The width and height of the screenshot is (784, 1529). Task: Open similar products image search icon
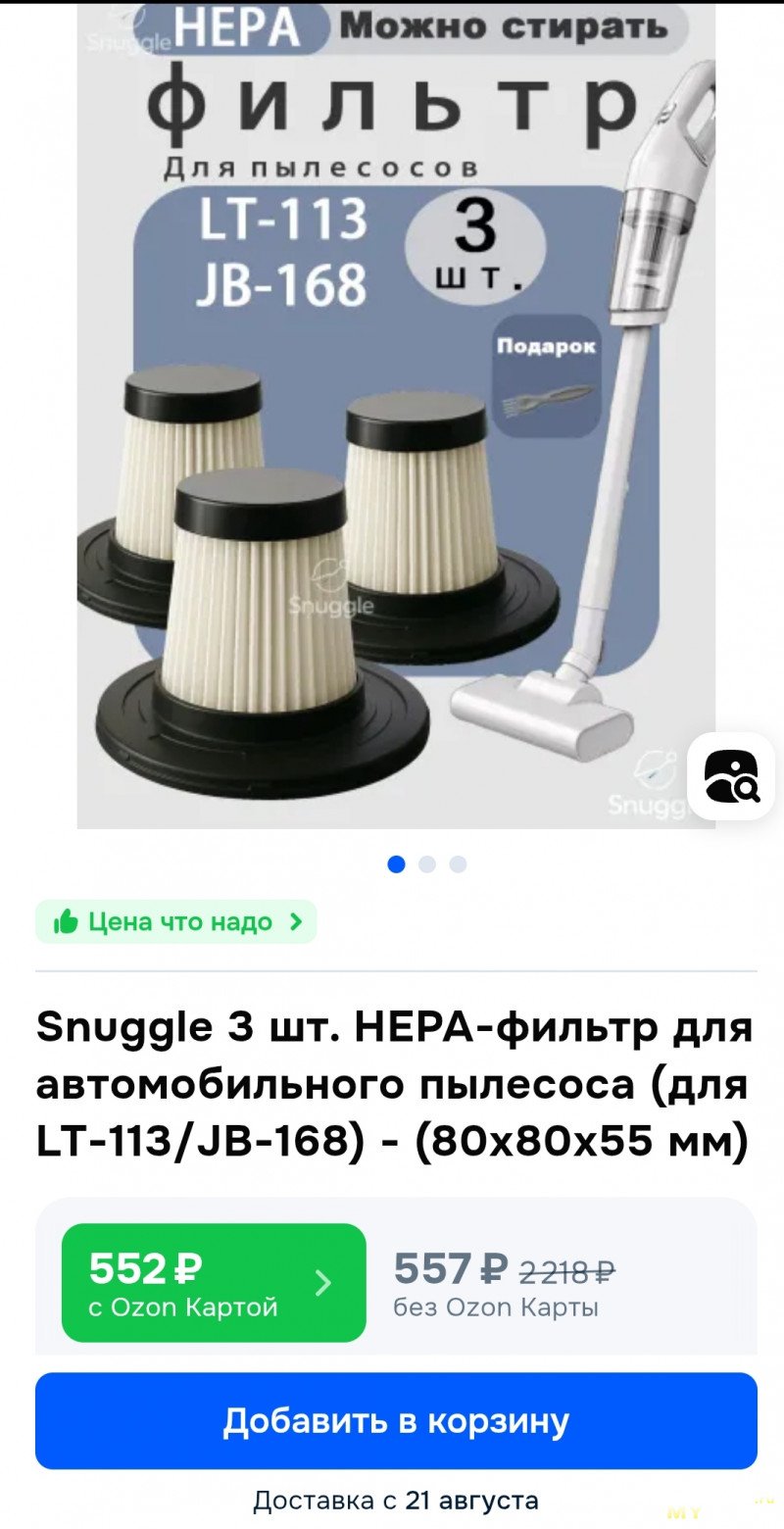pos(731,776)
